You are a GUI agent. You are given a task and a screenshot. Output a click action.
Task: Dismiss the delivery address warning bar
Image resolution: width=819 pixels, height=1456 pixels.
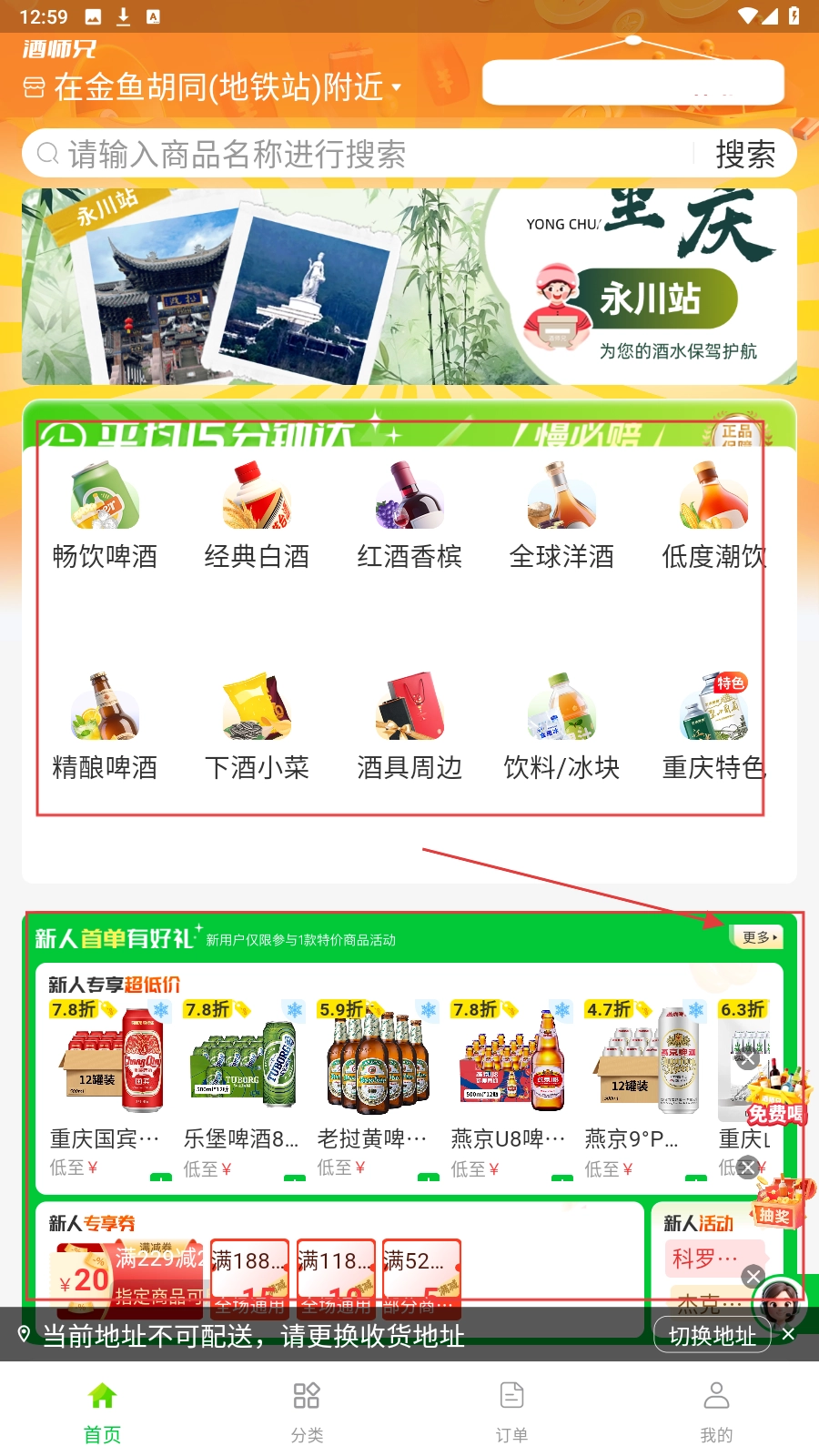click(x=788, y=1334)
